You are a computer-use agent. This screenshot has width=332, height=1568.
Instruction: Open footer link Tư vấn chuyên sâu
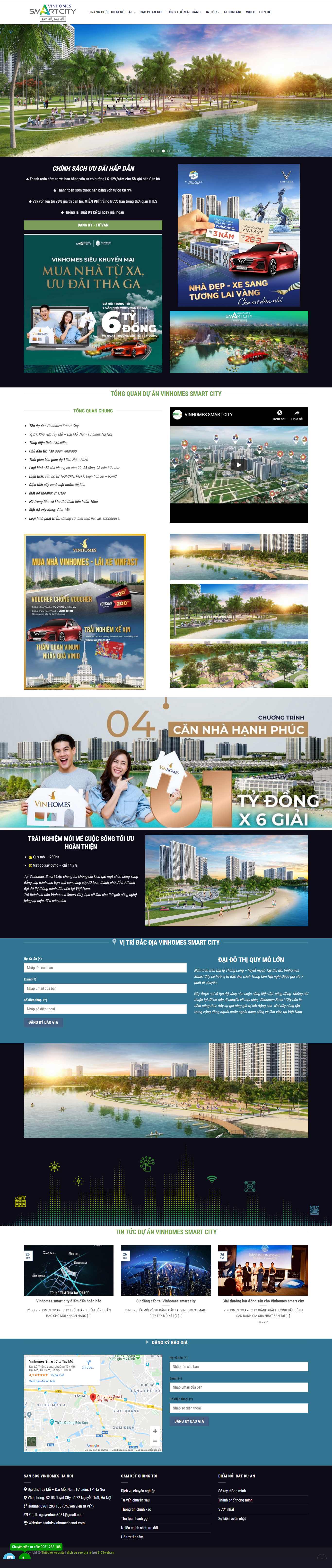click(x=135, y=1500)
